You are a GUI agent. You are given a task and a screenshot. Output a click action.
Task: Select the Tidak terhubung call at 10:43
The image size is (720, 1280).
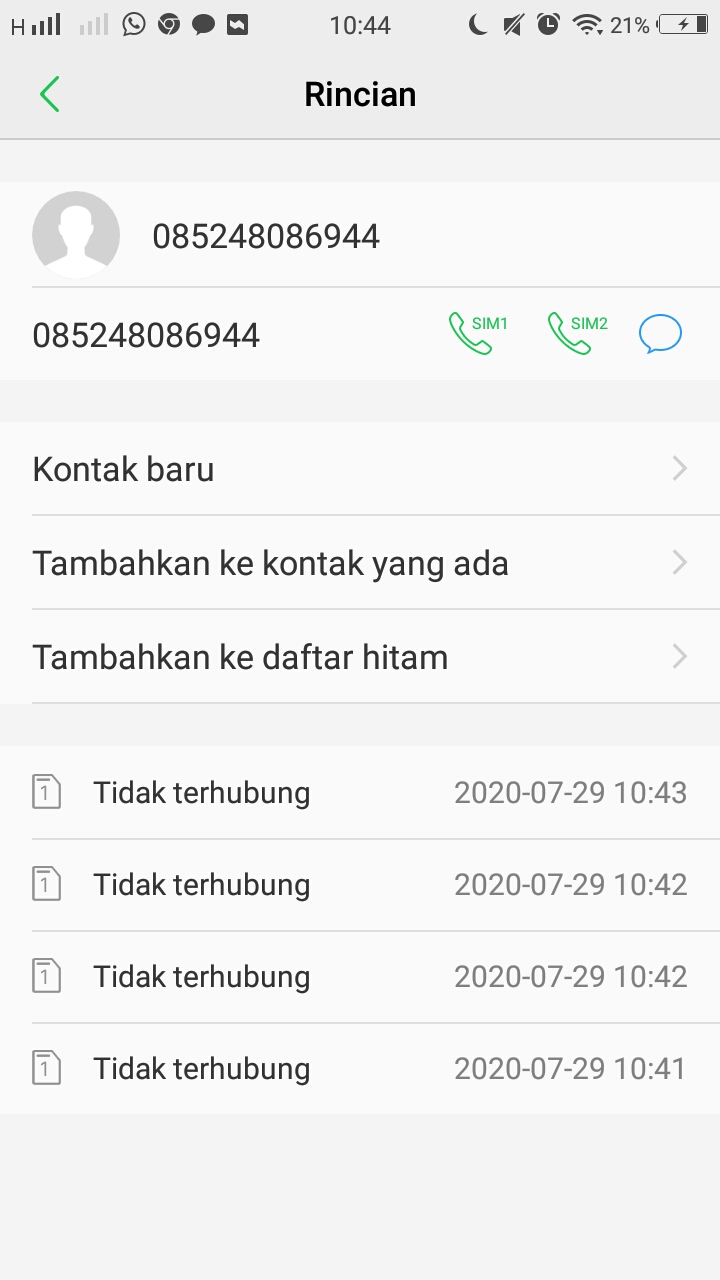tap(360, 791)
